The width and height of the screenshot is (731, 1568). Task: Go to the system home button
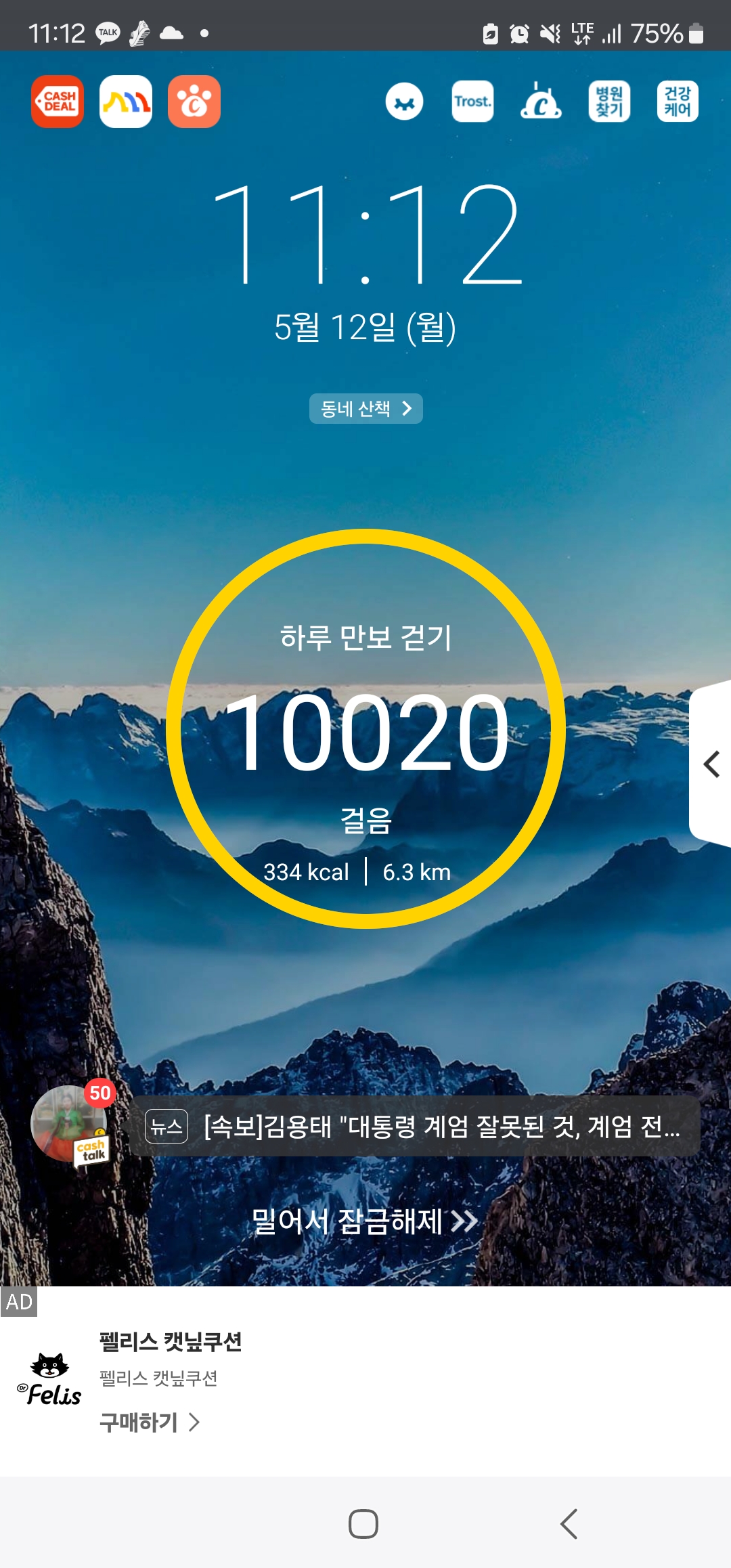click(363, 1524)
